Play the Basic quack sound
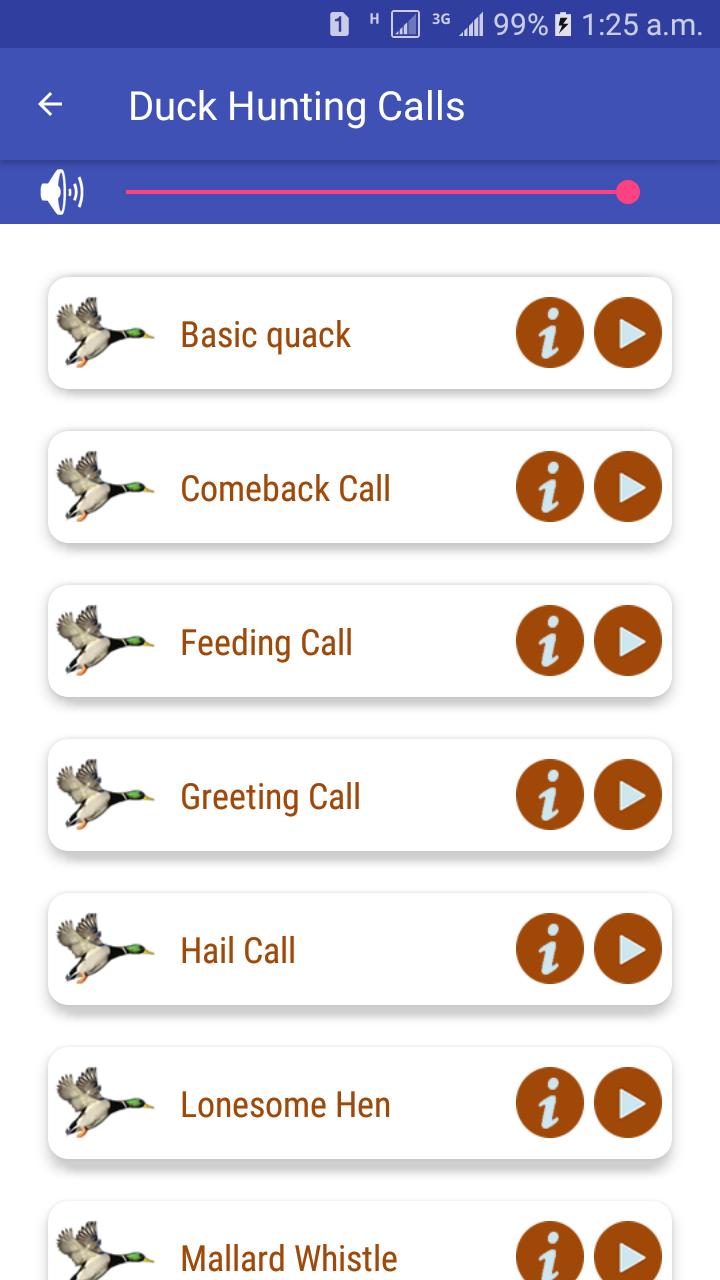Screen dimensions: 720x1280 tap(628, 333)
